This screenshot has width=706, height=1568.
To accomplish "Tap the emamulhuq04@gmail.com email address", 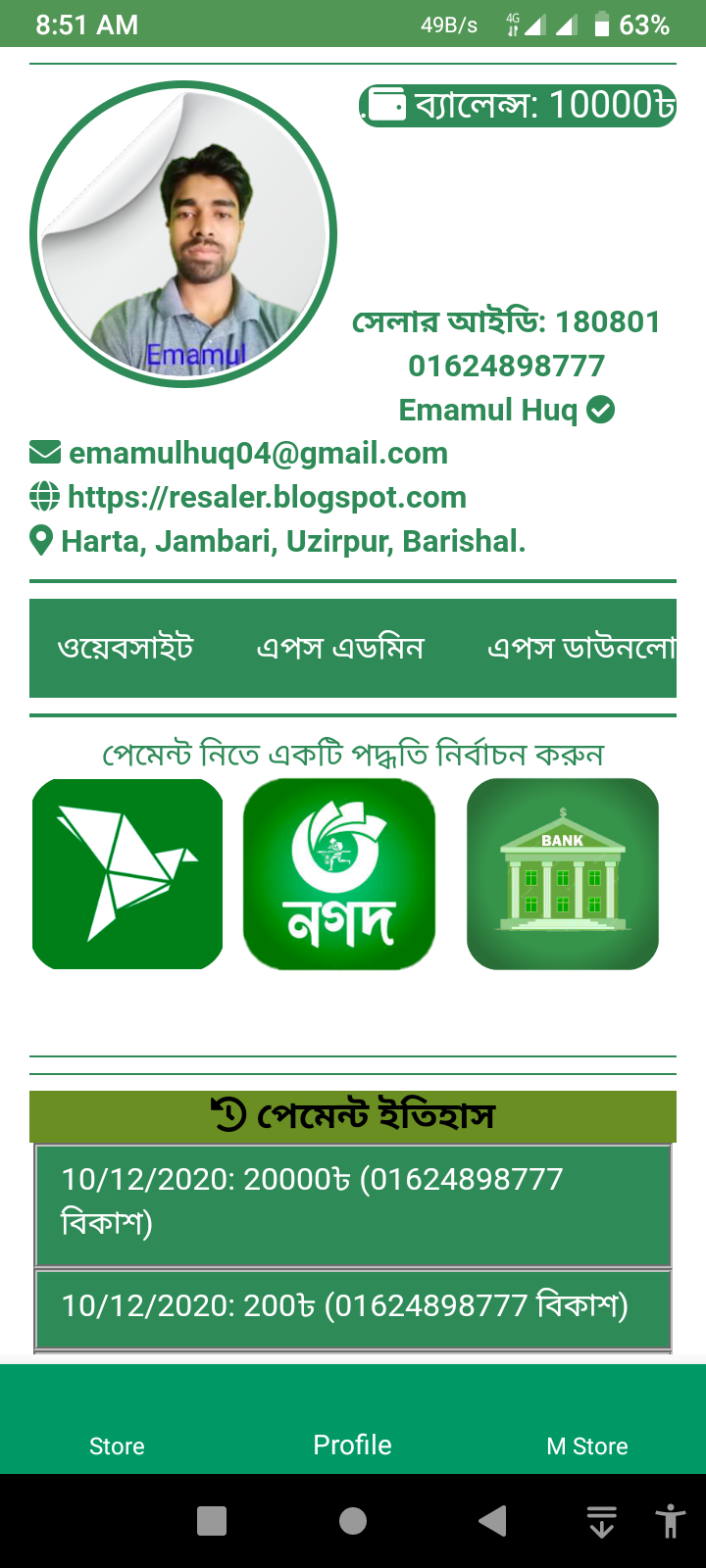I will coord(257,454).
